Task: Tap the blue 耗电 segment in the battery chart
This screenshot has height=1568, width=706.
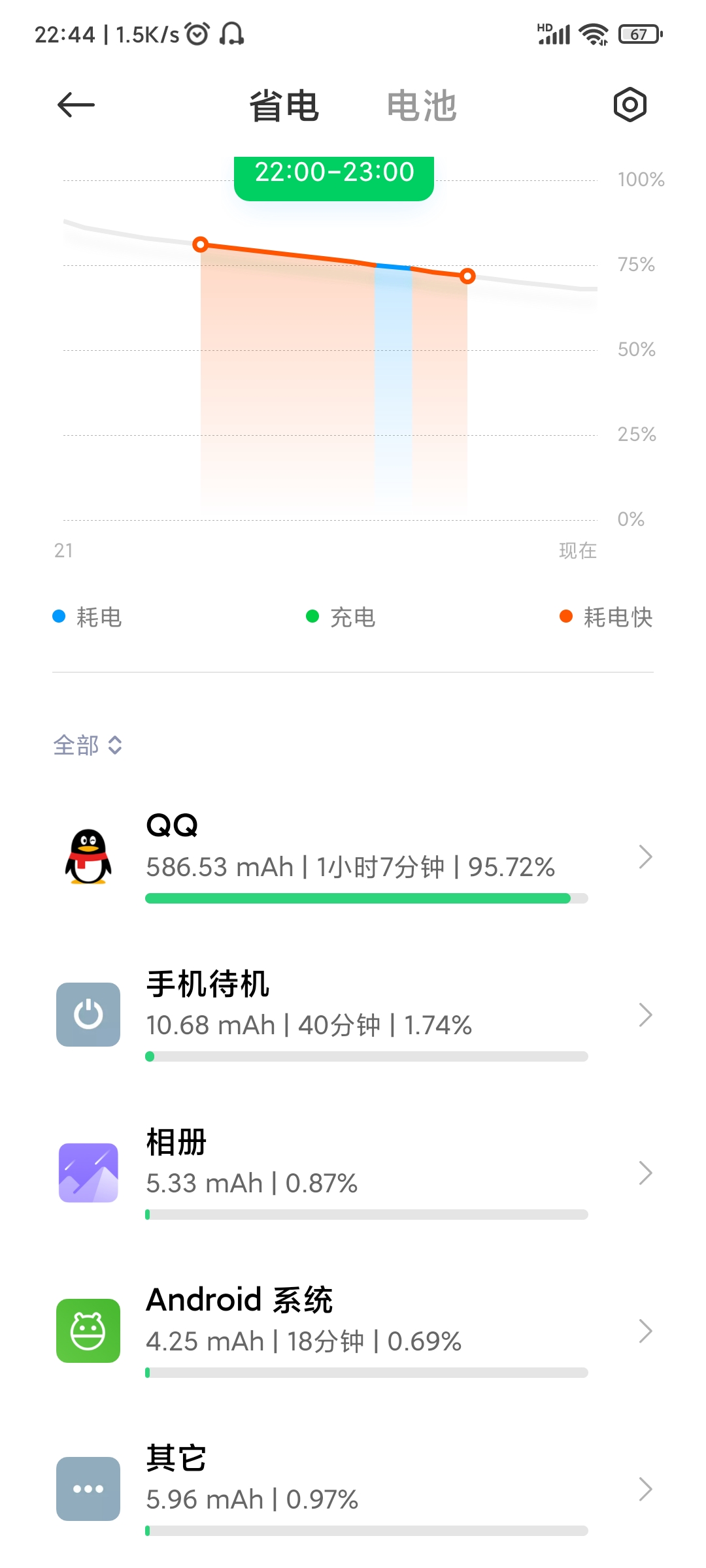Action: point(393,385)
